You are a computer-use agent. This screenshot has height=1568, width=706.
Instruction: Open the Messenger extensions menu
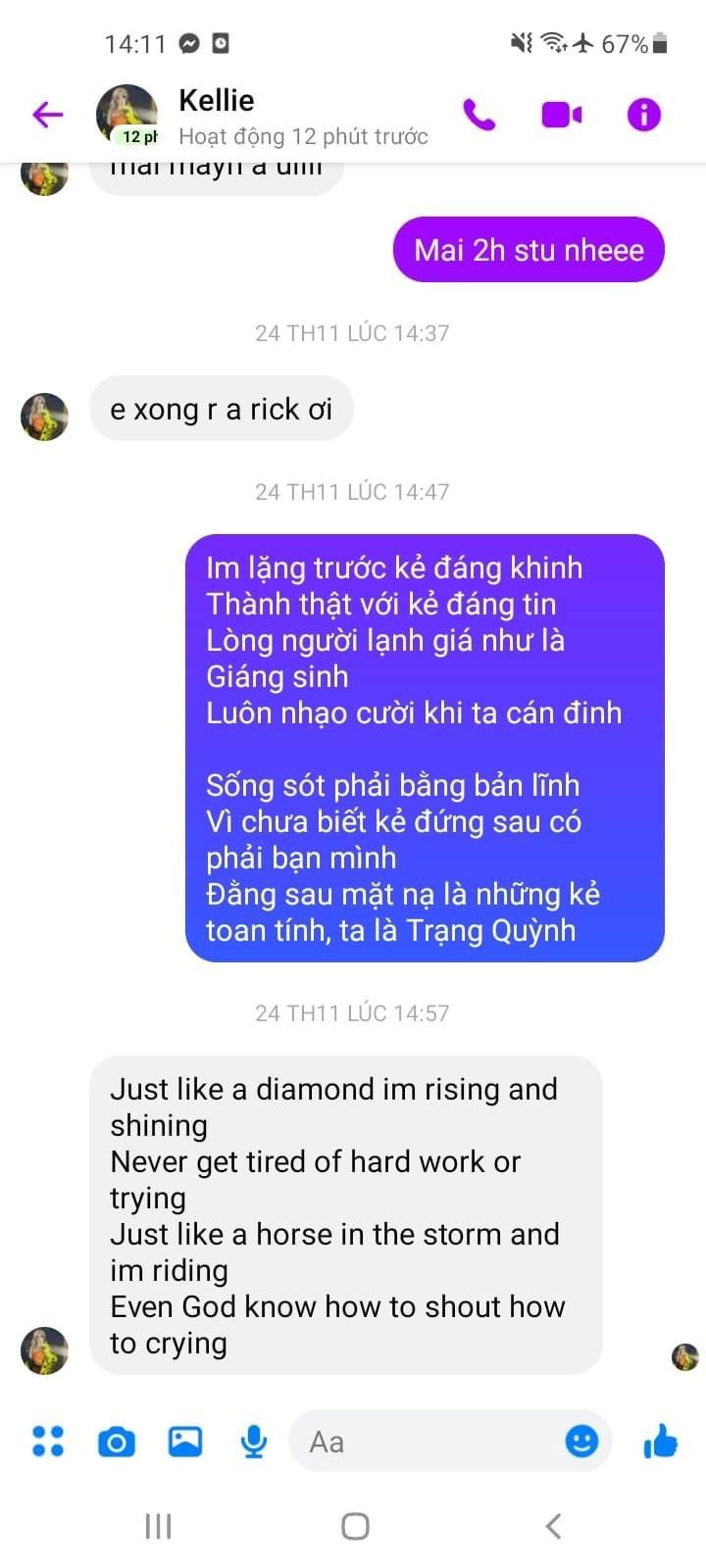point(48,1442)
